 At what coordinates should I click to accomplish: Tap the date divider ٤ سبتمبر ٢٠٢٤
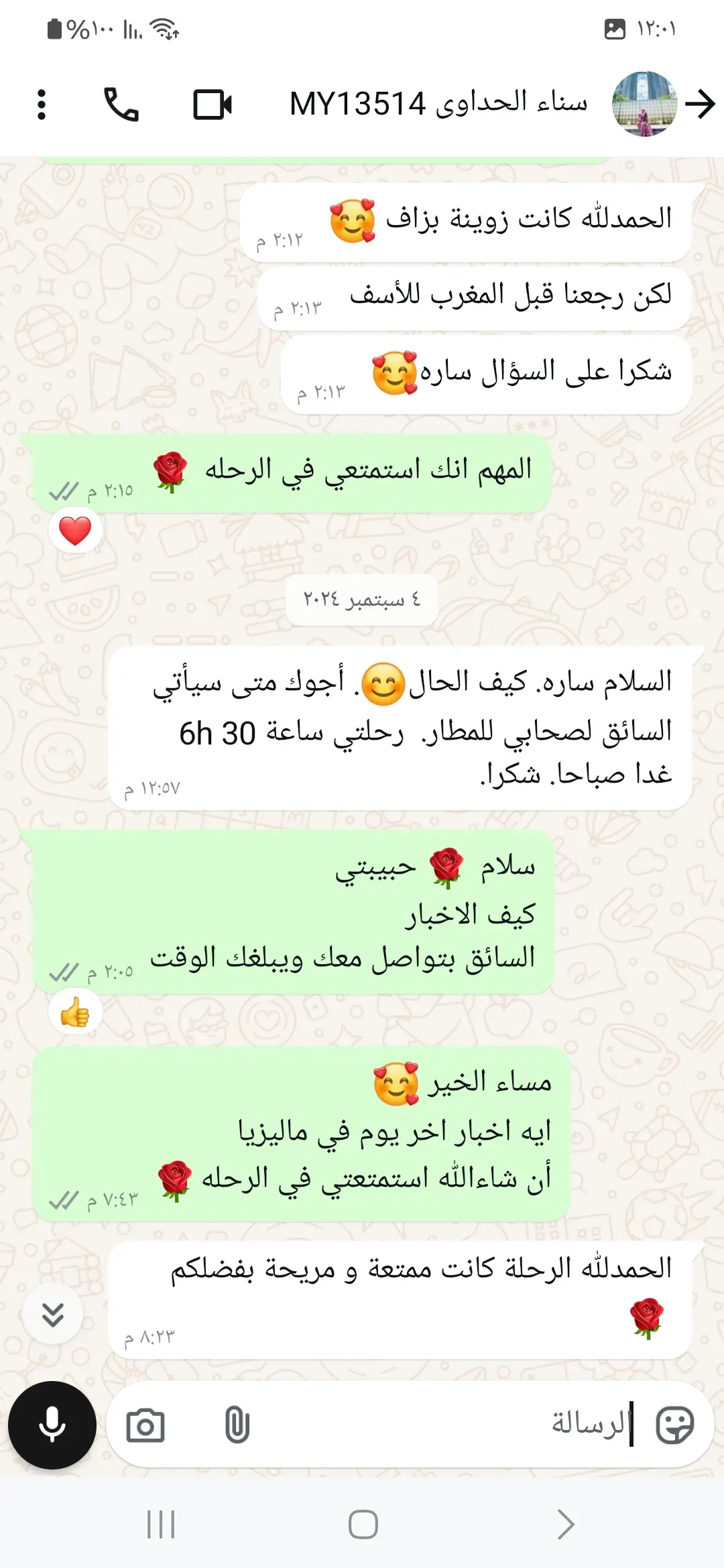(x=362, y=598)
